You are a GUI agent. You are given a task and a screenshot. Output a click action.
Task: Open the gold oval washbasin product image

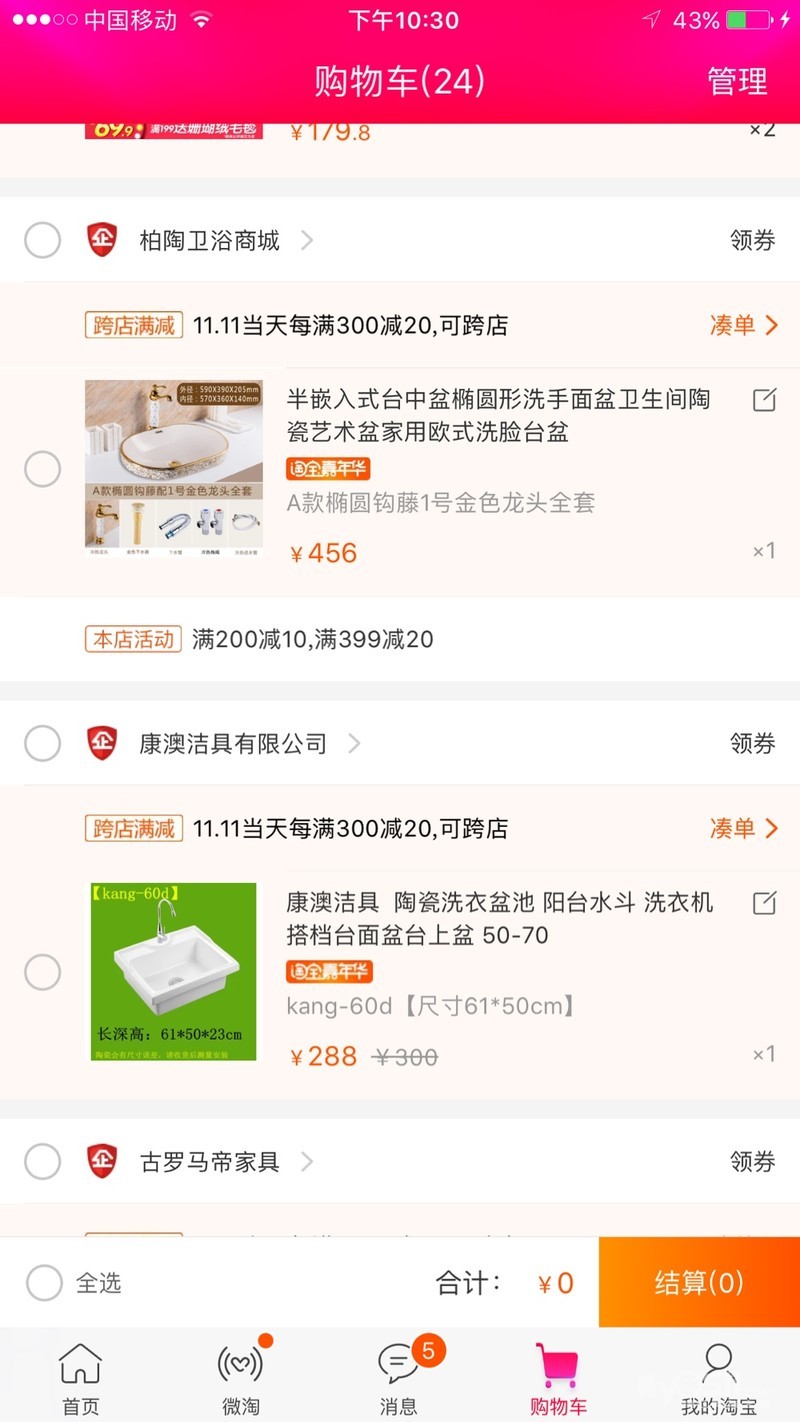pyautogui.click(x=173, y=469)
